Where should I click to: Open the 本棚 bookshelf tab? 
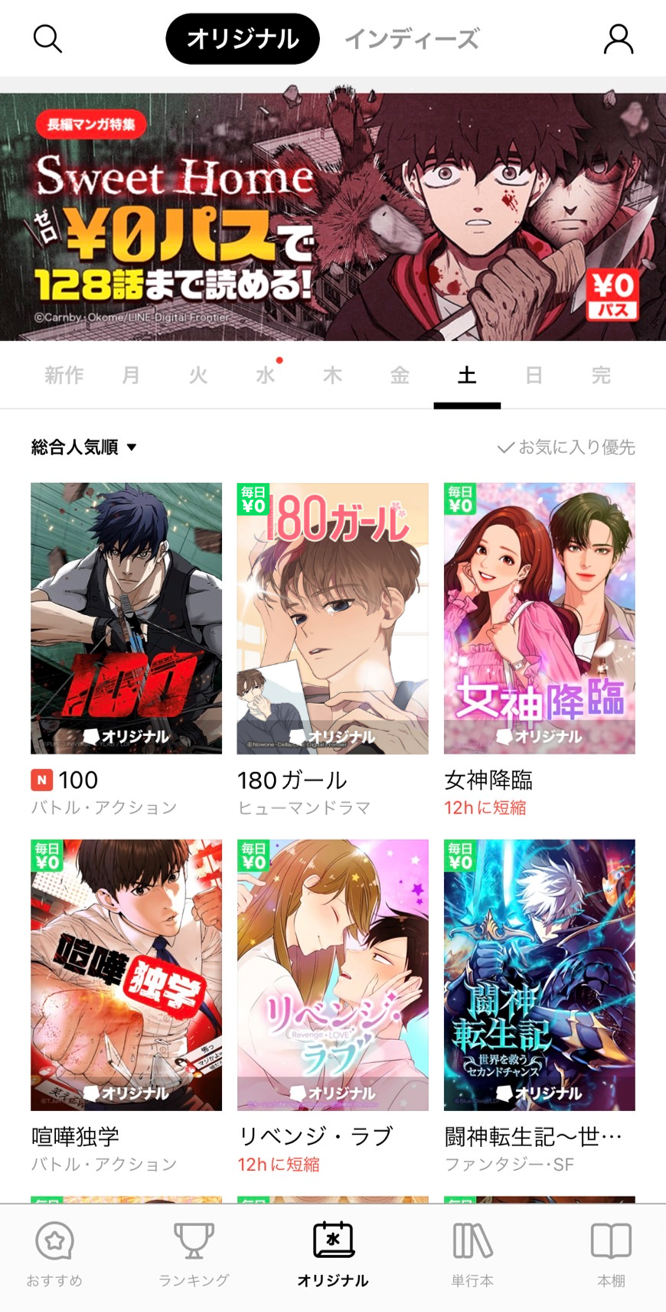pyautogui.click(x=611, y=1255)
